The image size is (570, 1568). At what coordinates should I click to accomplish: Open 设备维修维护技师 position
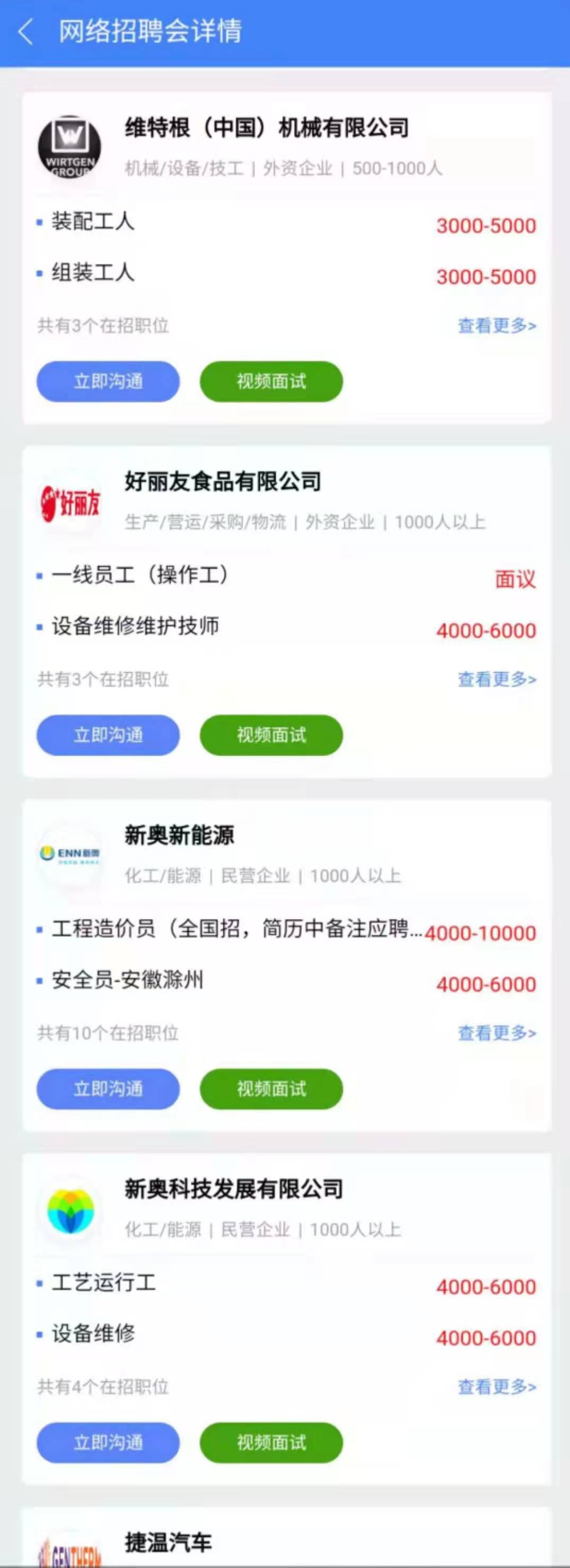pyautogui.click(x=135, y=626)
